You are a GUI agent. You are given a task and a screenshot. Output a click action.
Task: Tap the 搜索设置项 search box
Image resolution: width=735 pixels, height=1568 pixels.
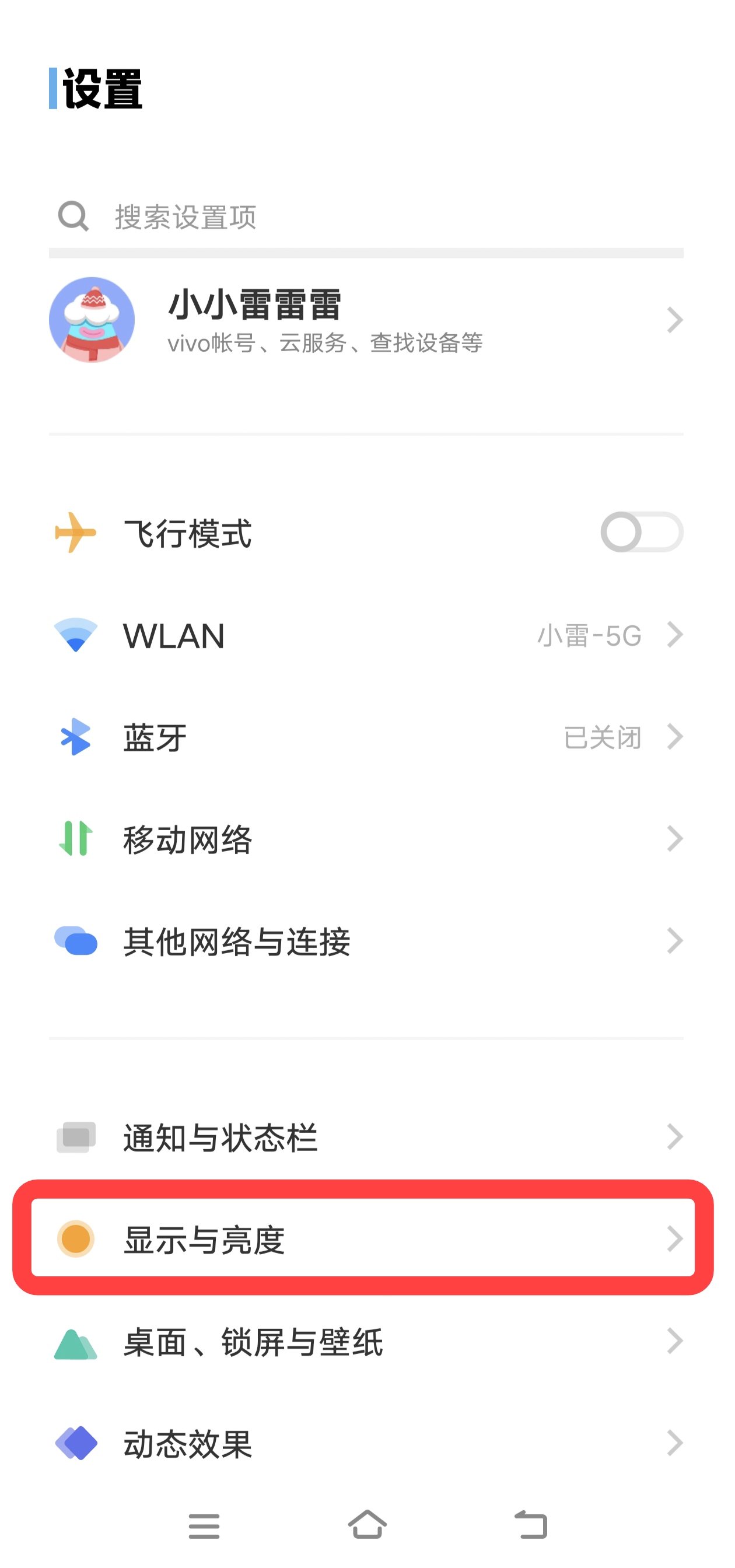point(365,216)
